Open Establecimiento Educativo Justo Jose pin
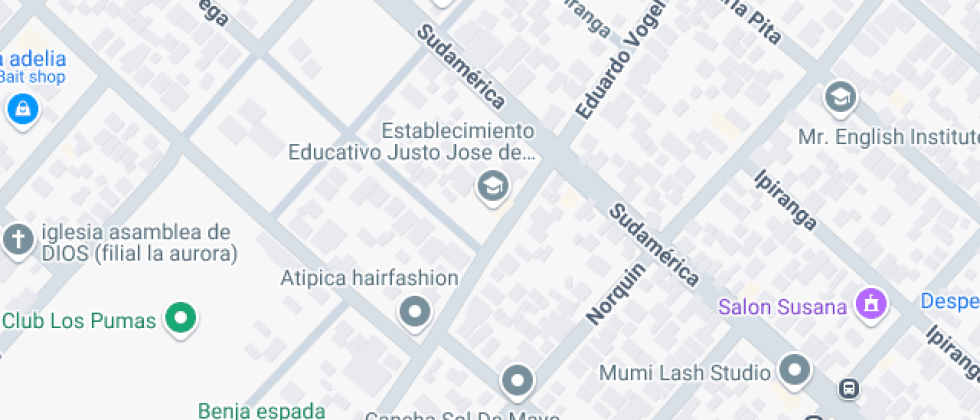The width and height of the screenshot is (980, 420). 492,186
